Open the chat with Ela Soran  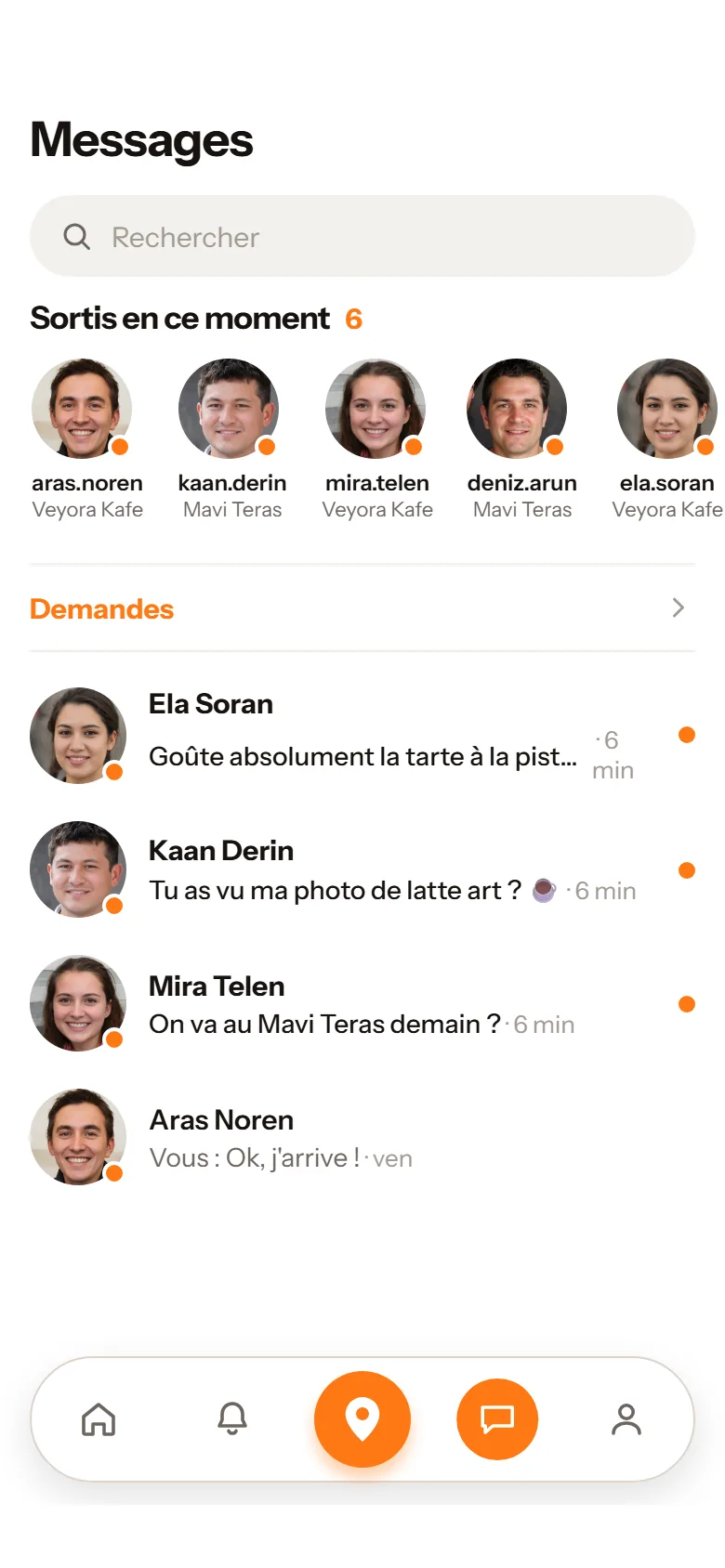tap(362, 736)
